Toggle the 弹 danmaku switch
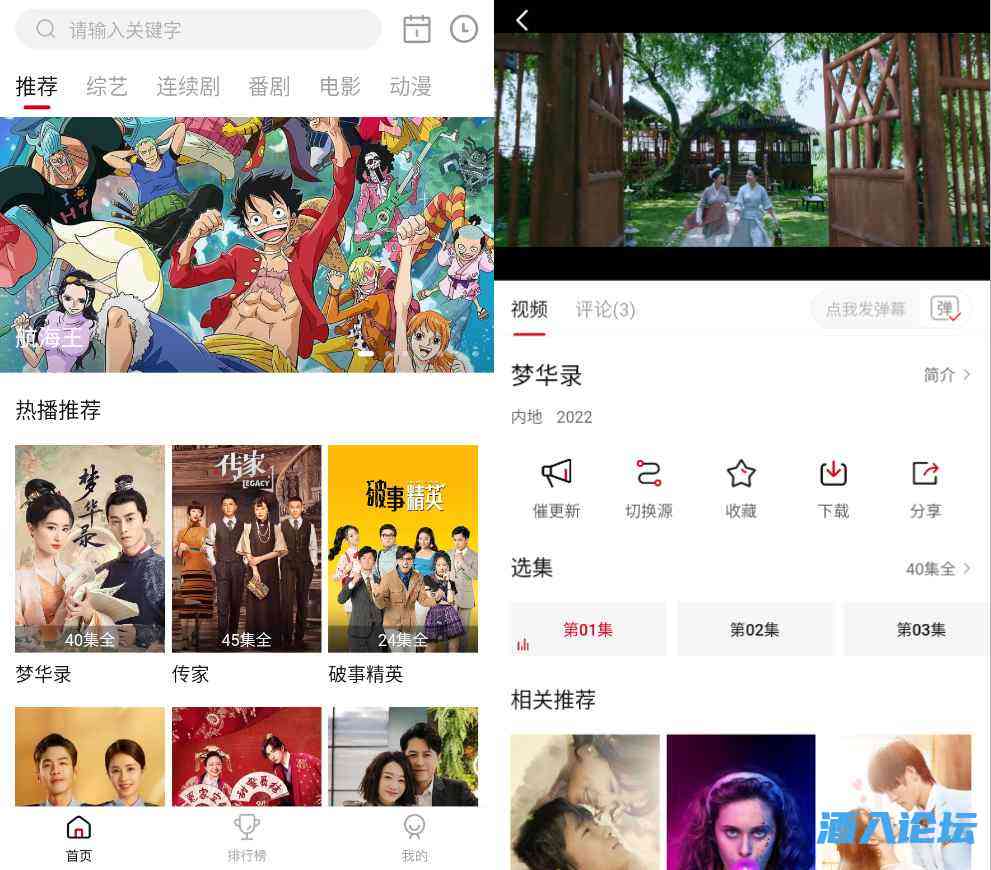Screen dimensions: 991x870 (945, 310)
